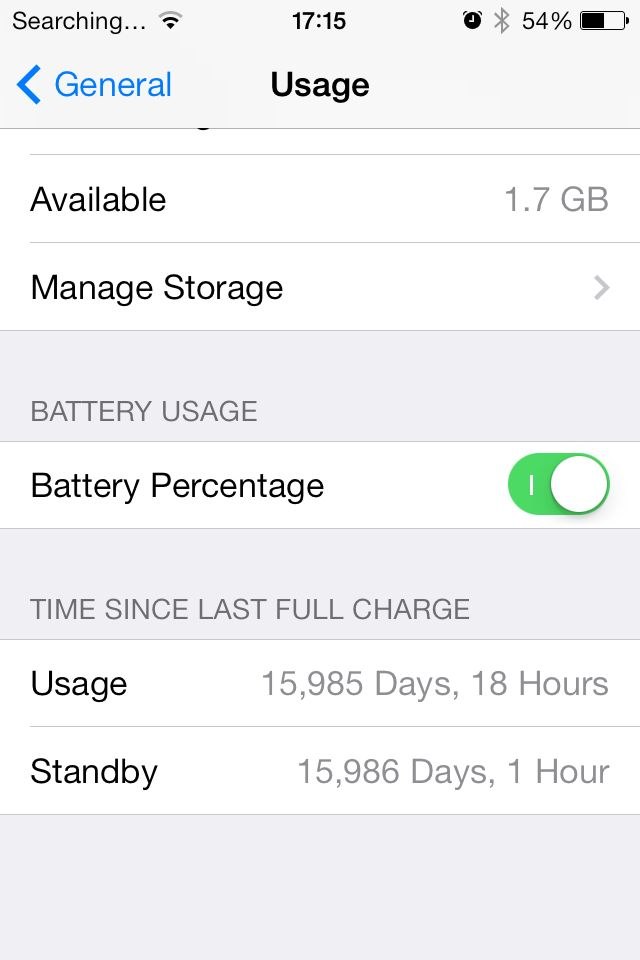Open Manage Storage
This screenshot has height=960, width=640.
[320, 287]
